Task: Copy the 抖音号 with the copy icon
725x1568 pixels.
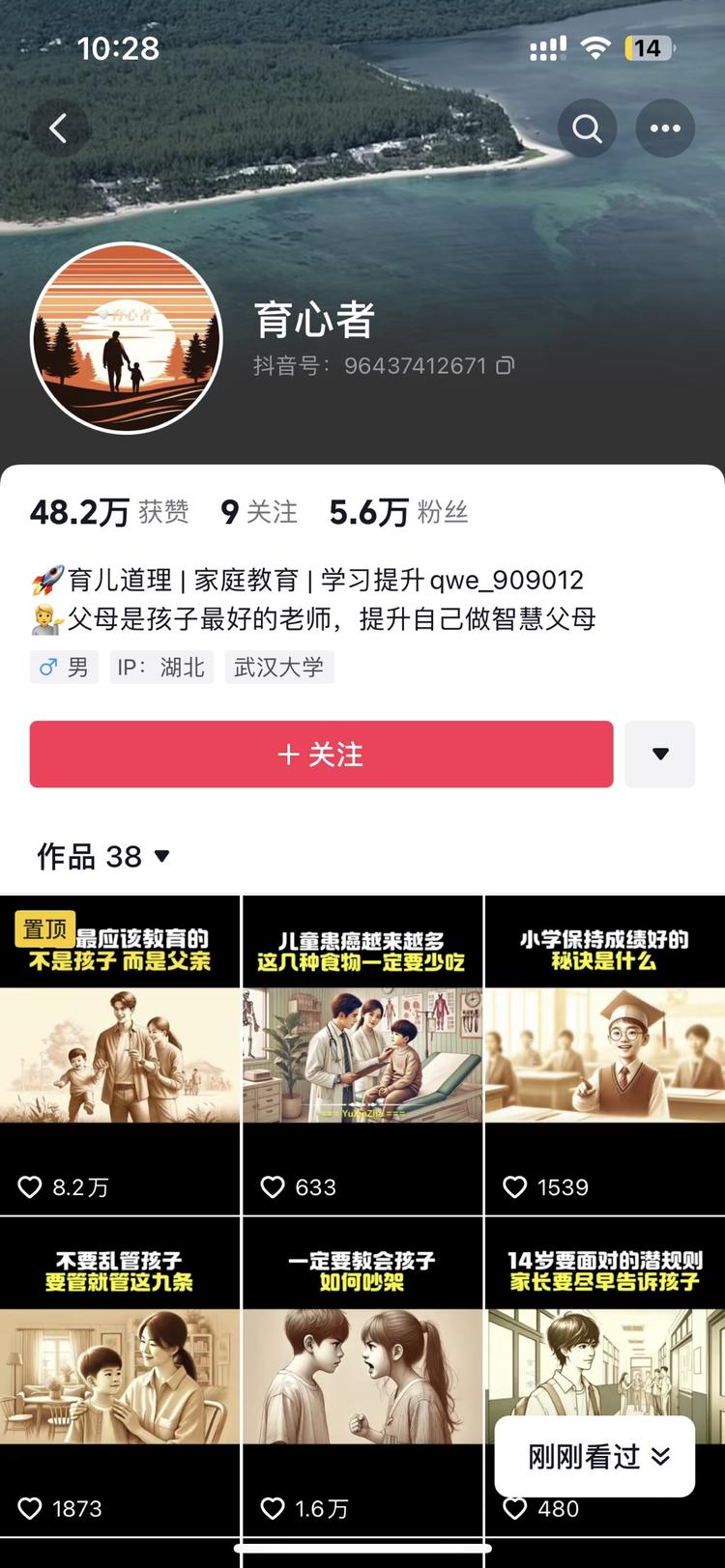Action: [507, 366]
